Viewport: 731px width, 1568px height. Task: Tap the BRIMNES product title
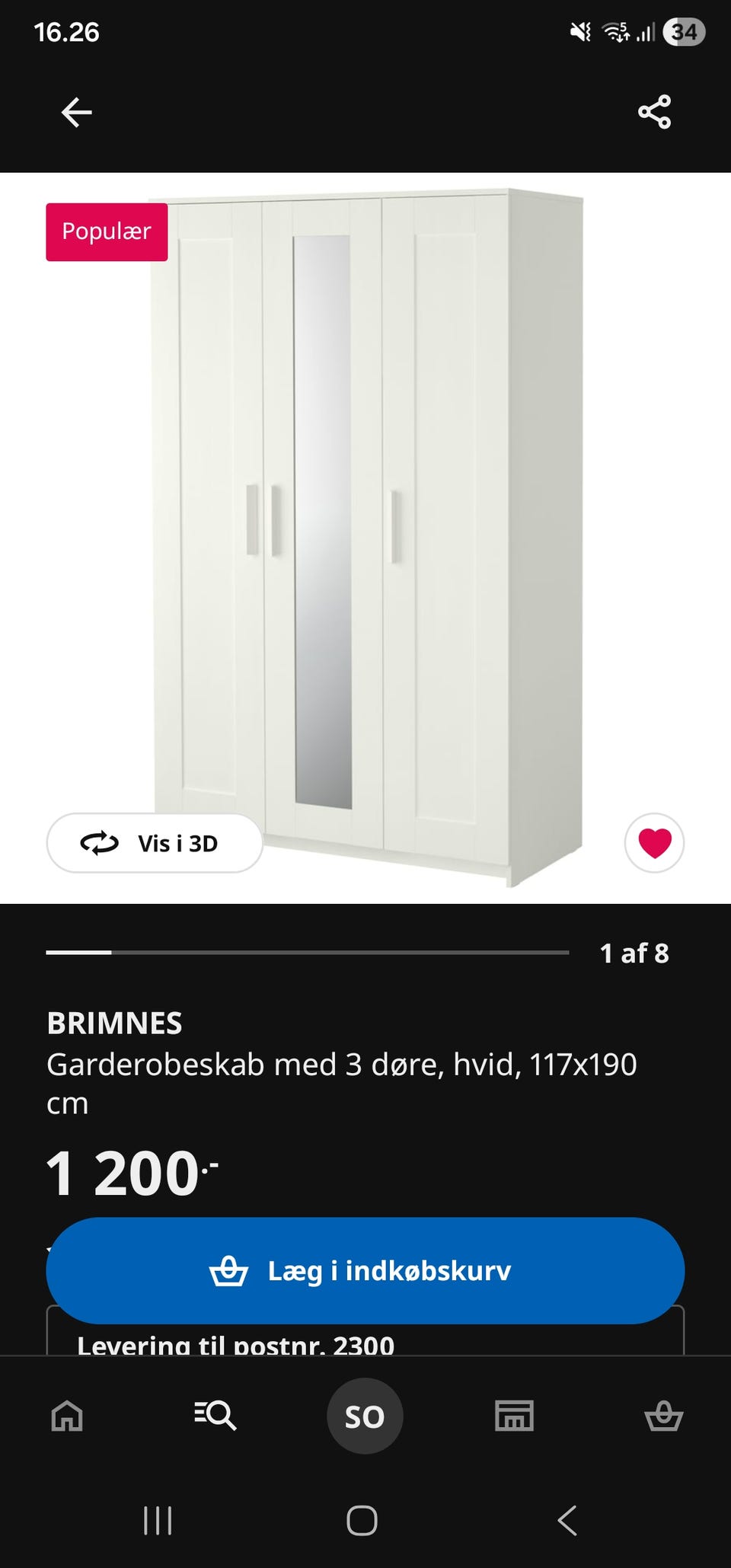[x=114, y=1023]
